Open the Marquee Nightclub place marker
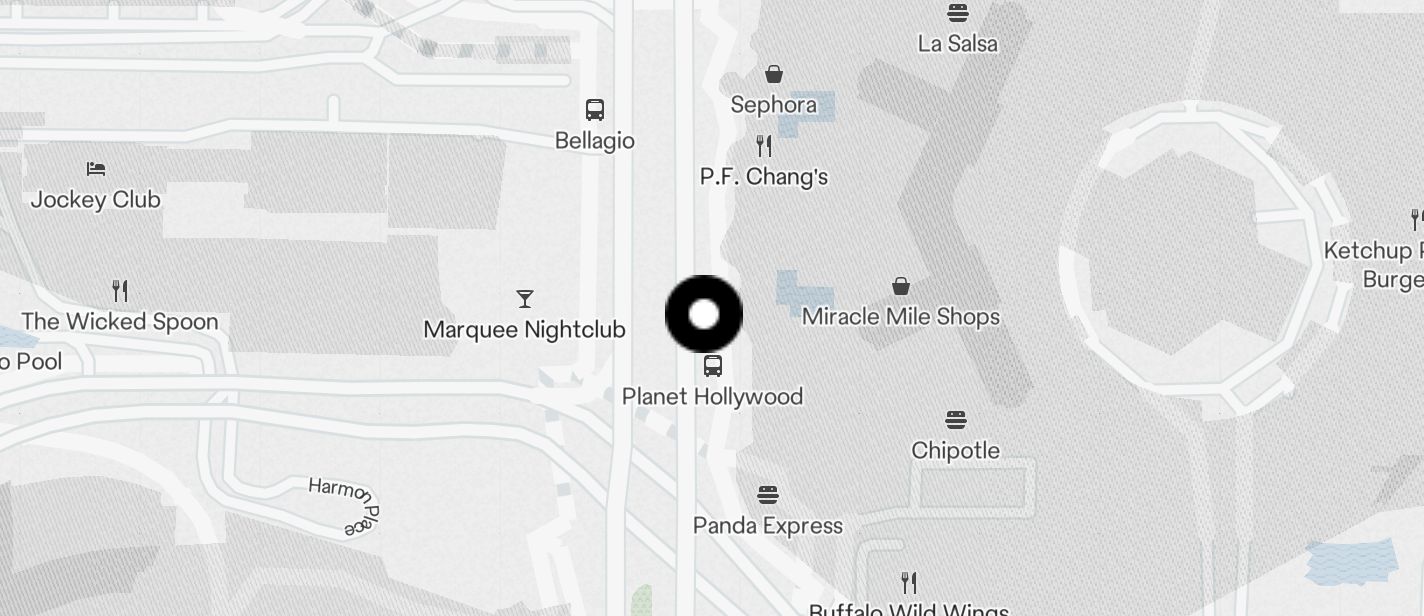 [524, 299]
